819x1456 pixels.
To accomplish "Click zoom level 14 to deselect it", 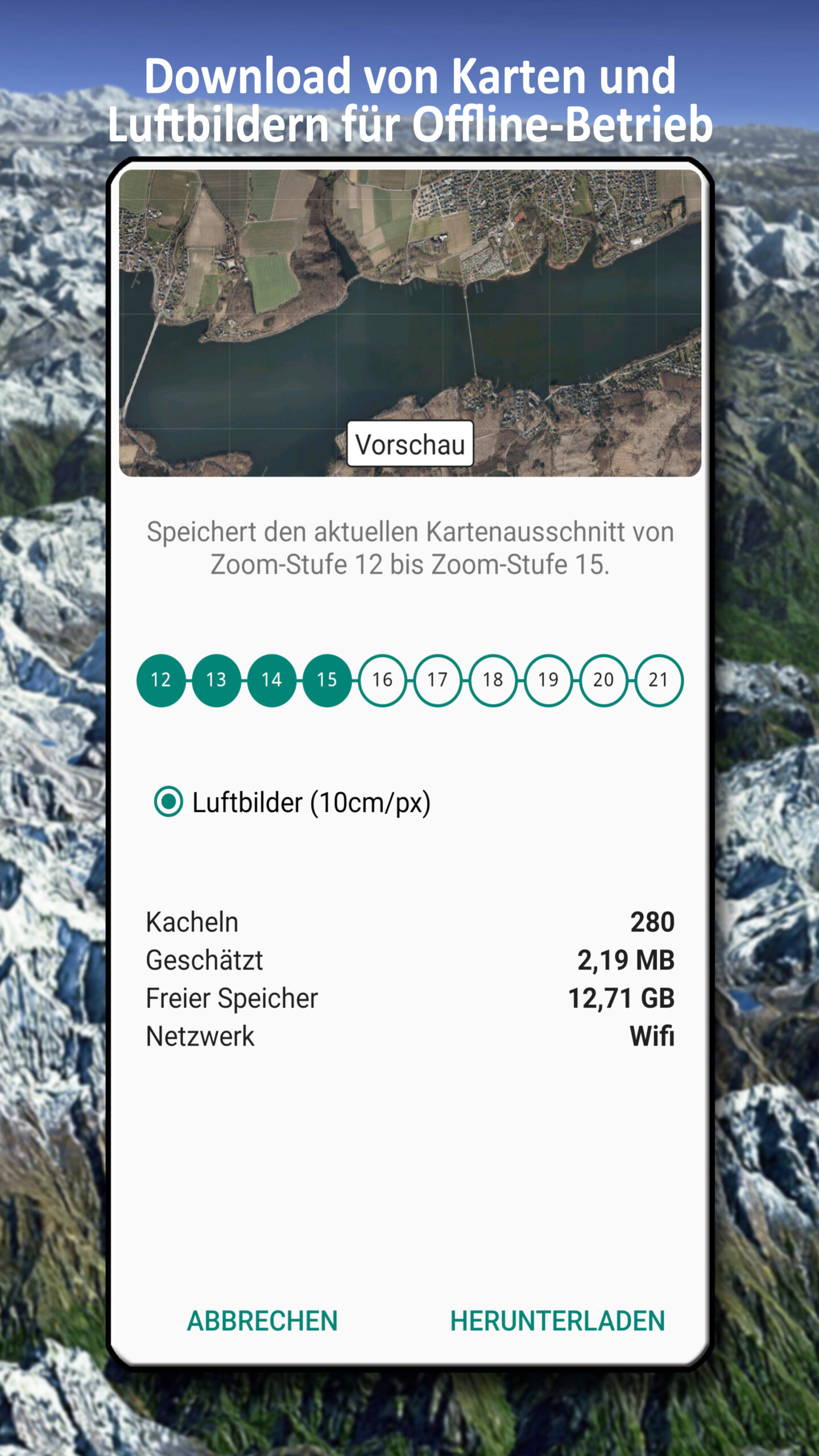I will 272,680.
